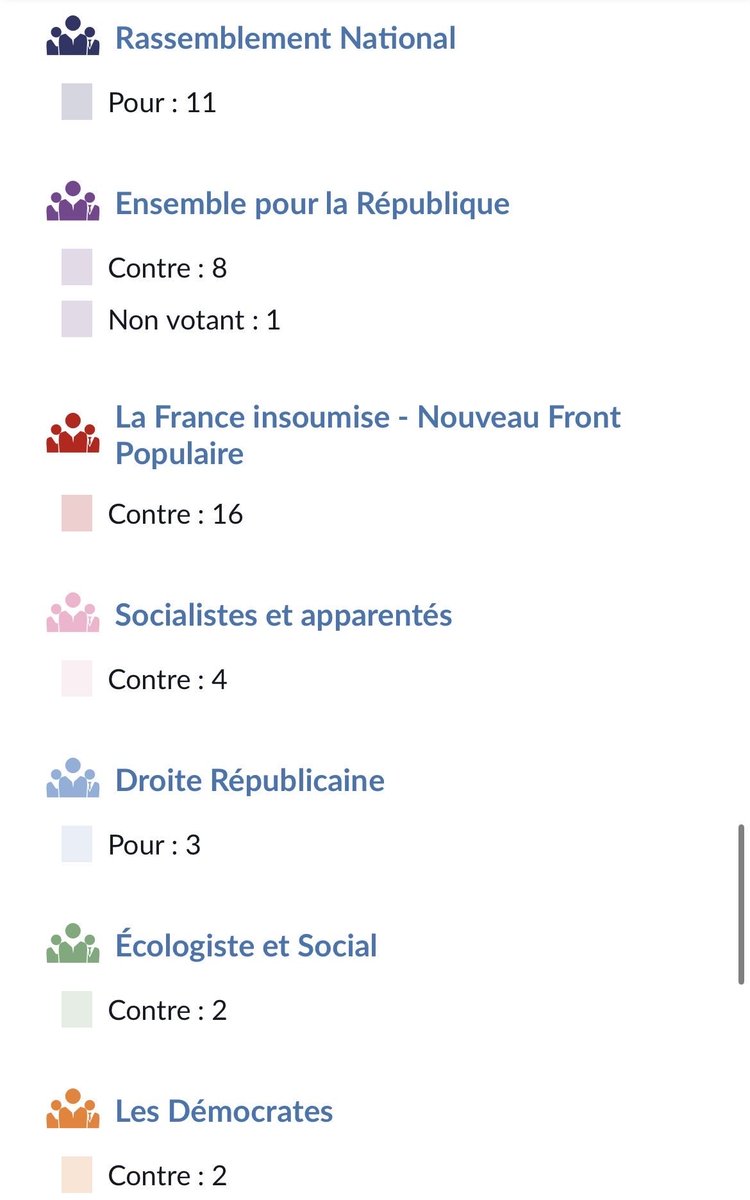Open the Rassemblement National group link

pyautogui.click(x=285, y=38)
